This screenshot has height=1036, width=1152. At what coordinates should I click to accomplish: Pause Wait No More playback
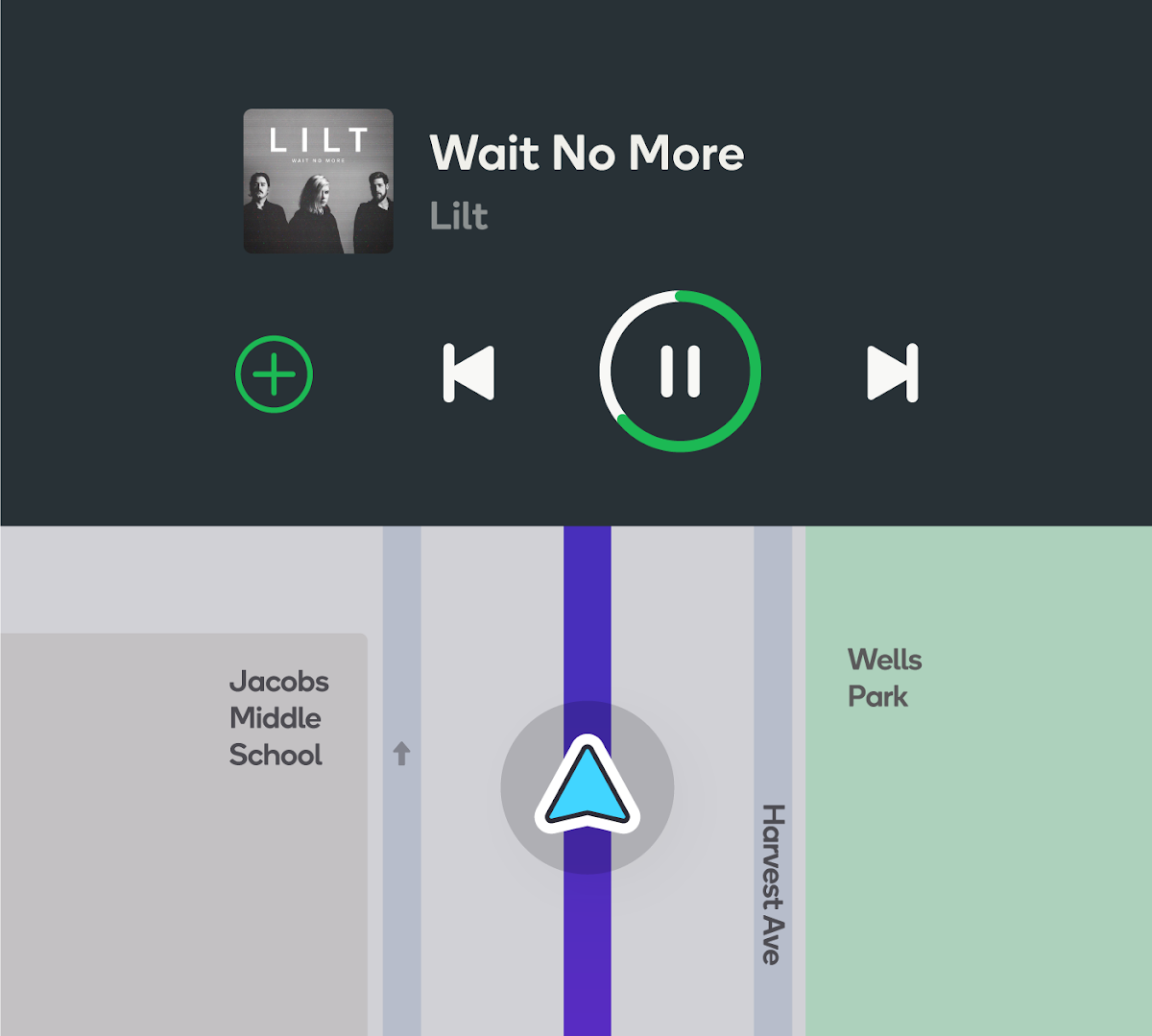pyautogui.click(x=681, y=372)
